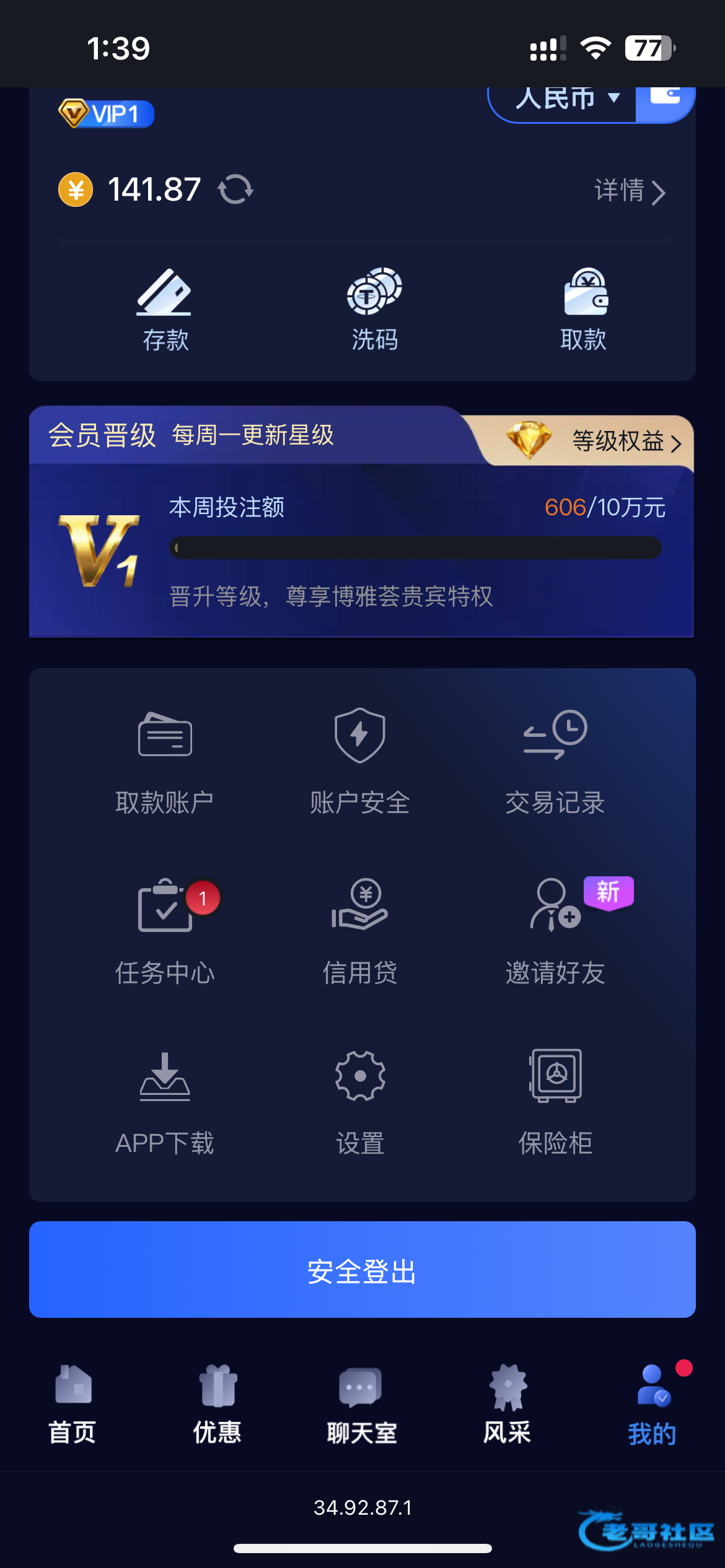Open 洗码 rebate
The image size is (725, 1568).
(374, 310)
